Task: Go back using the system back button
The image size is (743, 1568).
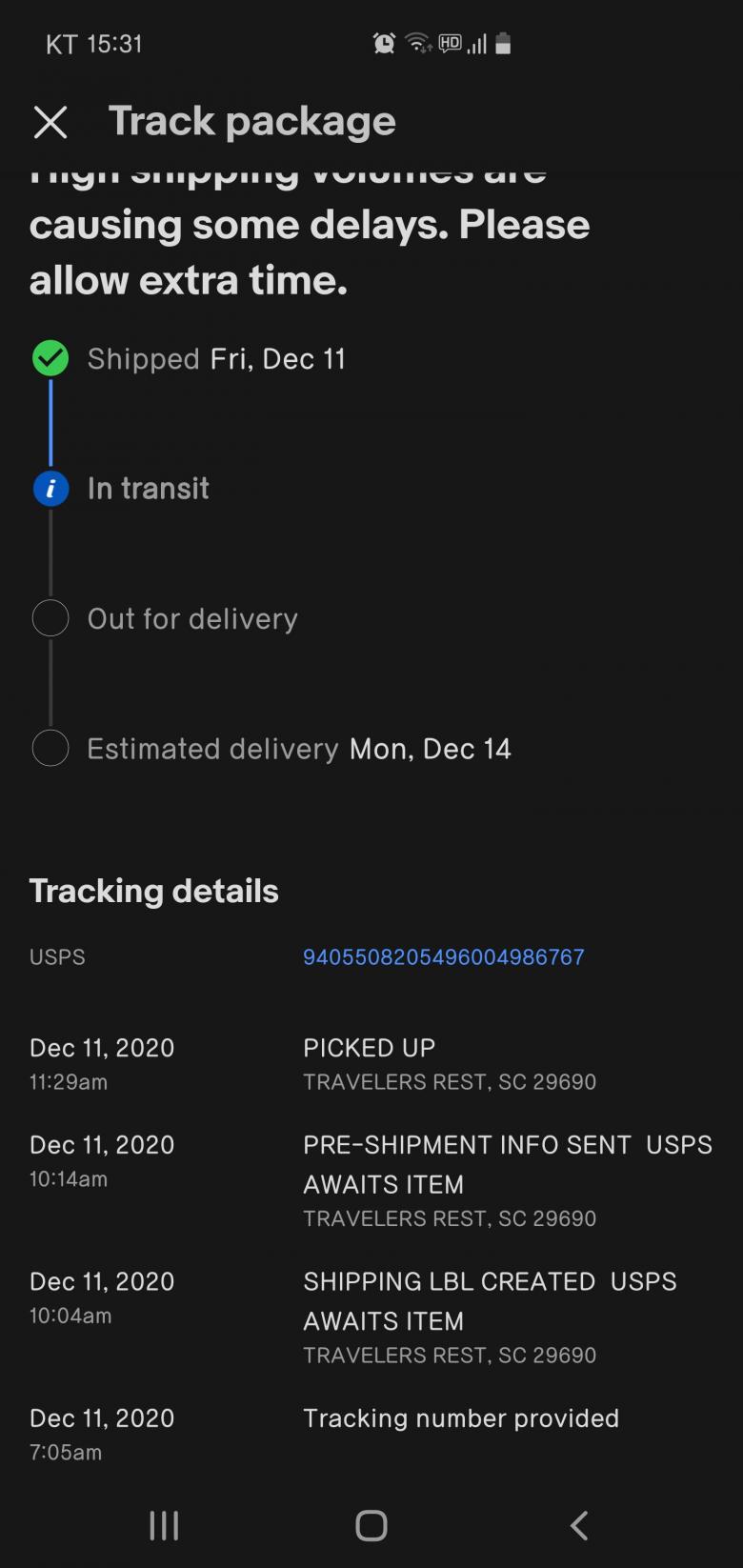Action: pos(578,1525)
